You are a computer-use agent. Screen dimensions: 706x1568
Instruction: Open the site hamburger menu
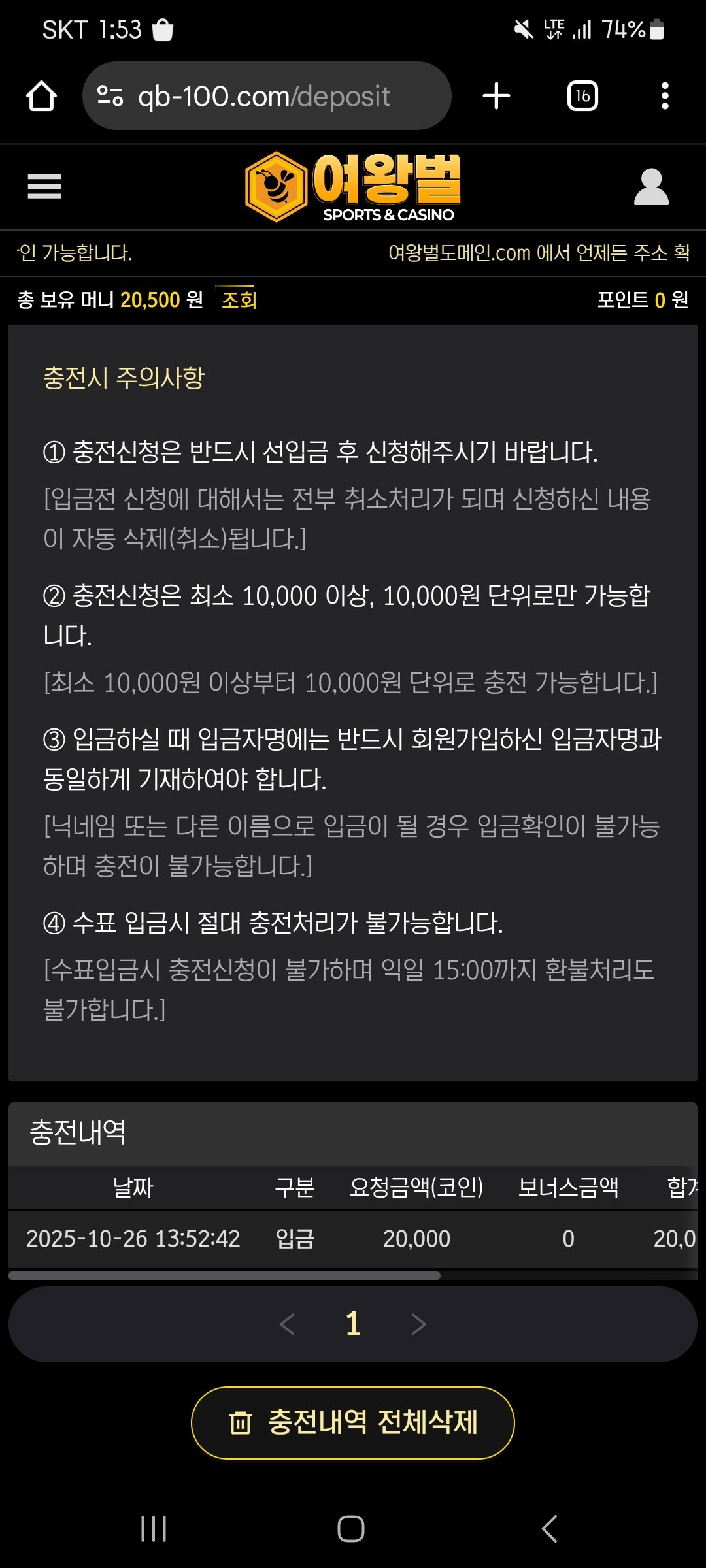pos(44,187)
